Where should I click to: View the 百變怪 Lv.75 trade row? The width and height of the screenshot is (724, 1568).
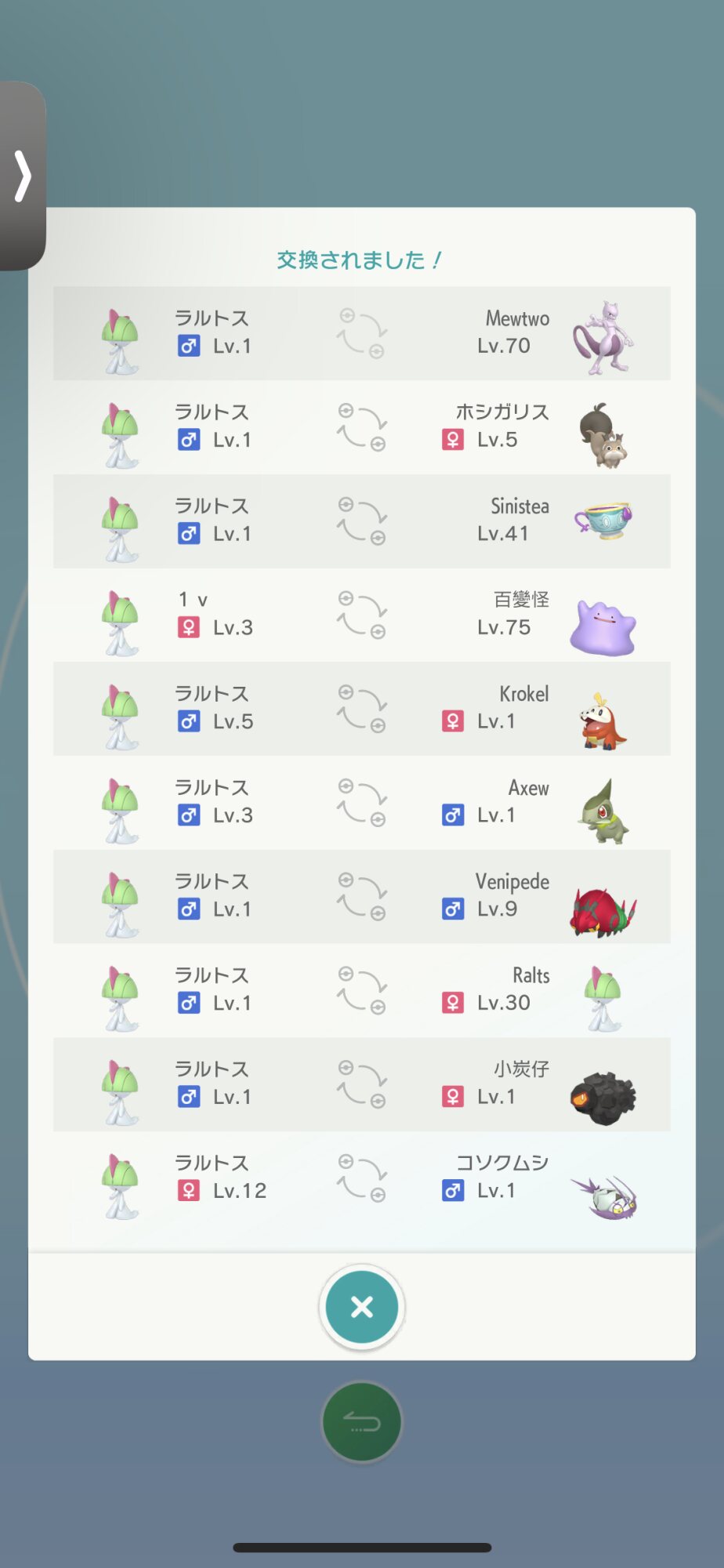coord(362,615)
